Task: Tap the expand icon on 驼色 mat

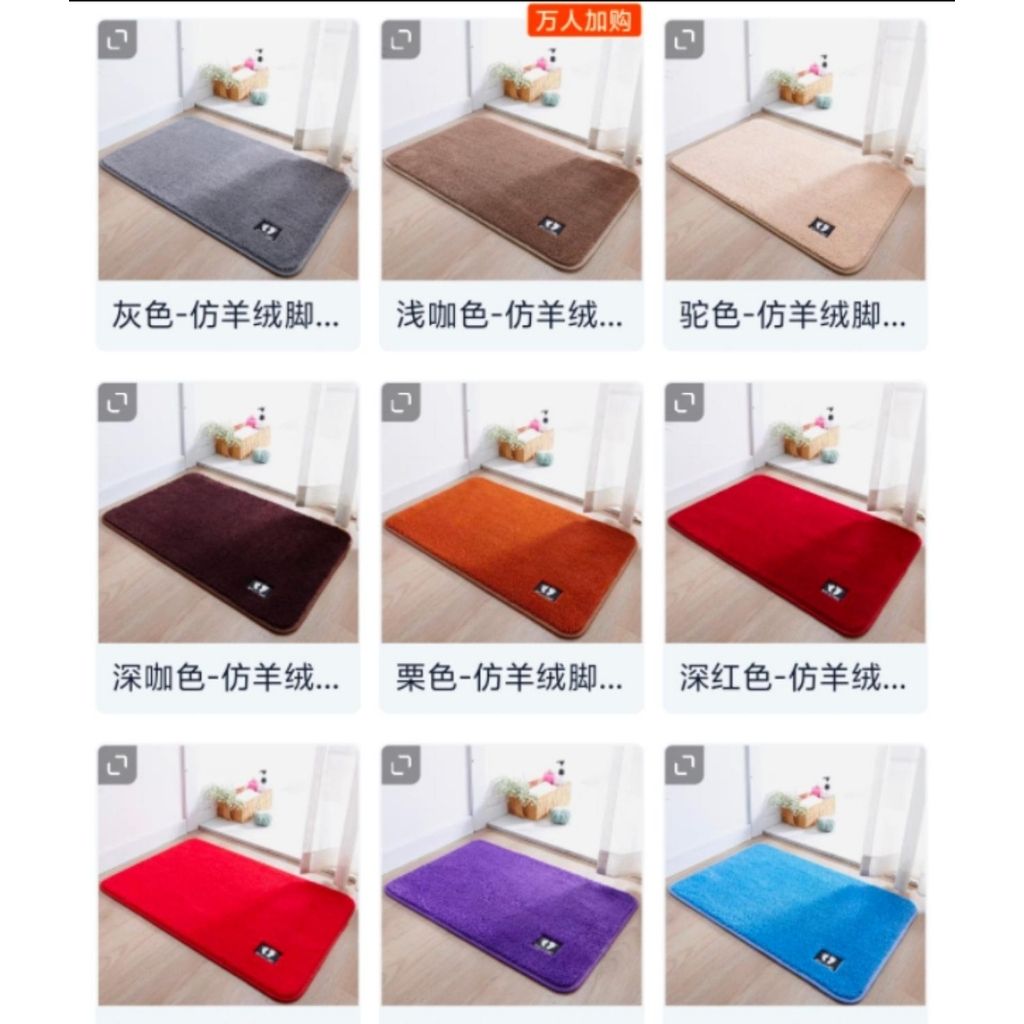Action: point(685,40)
